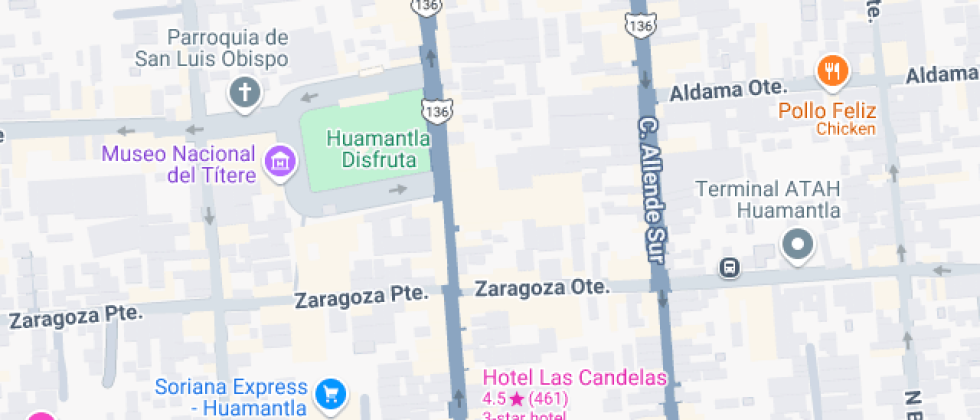Tap the Huamantla Disfruta park label
The width and height of the screenshot is (980, 420).
point(378,149)
